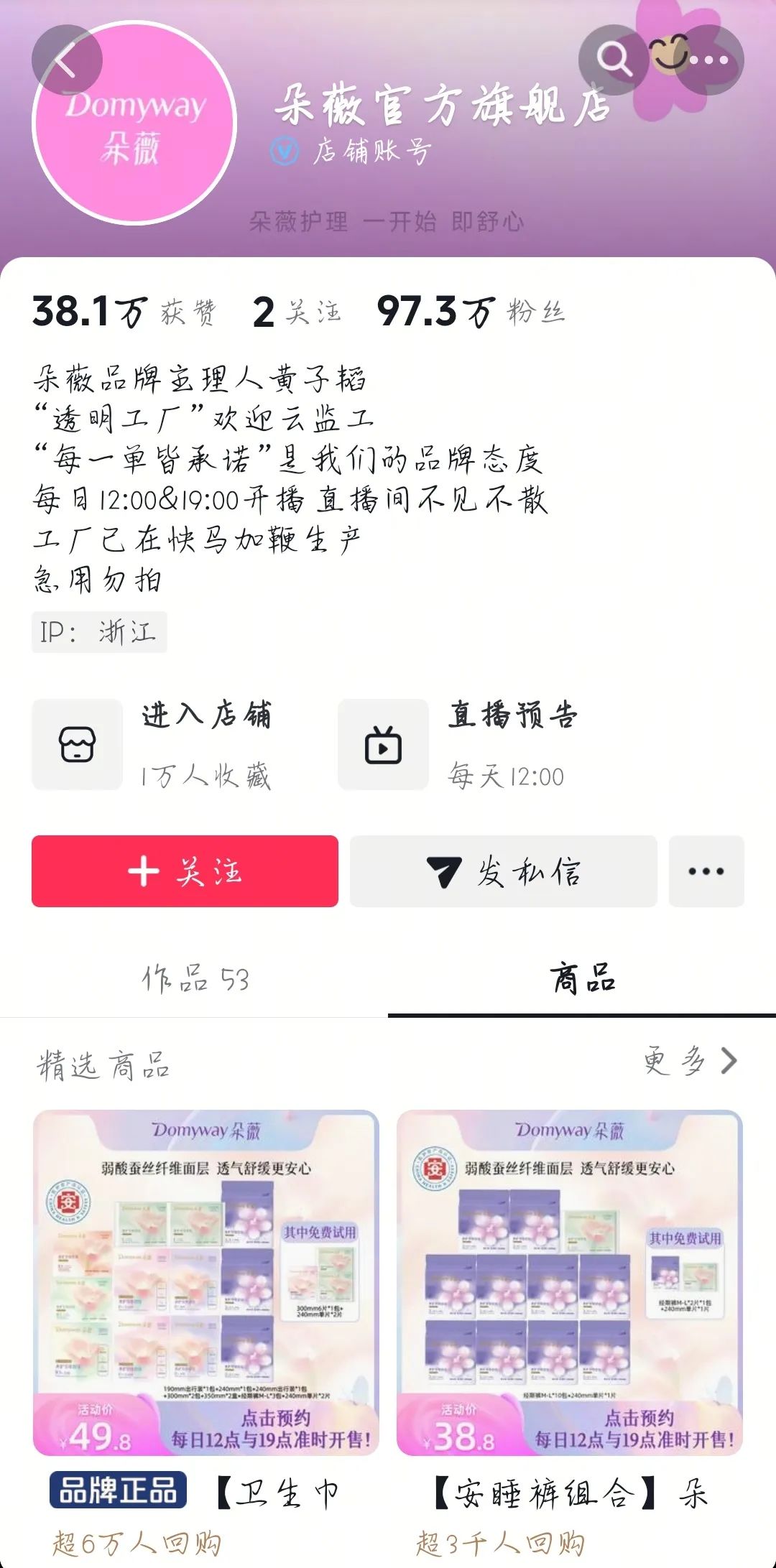Show 更多 featured products

click(690, 1061)
